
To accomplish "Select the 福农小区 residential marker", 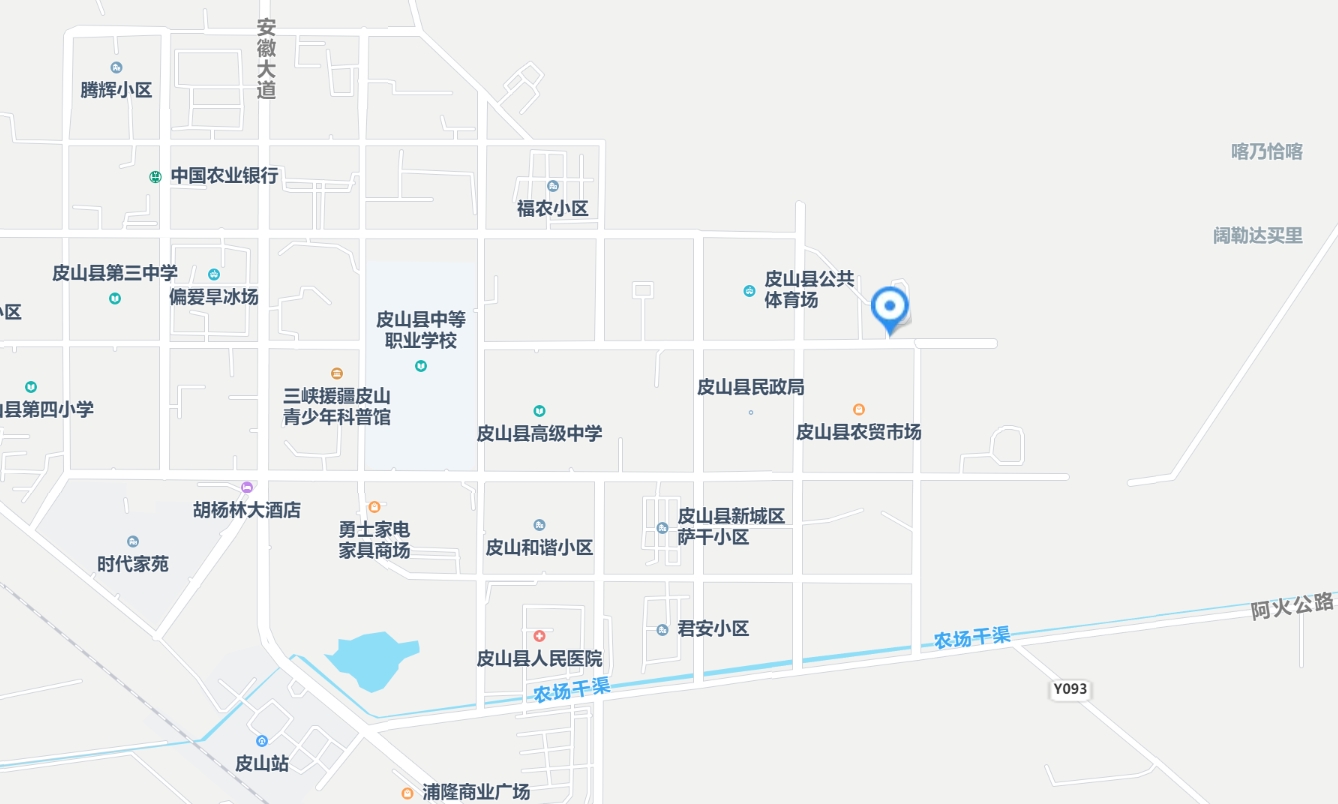I will (552, 187).
